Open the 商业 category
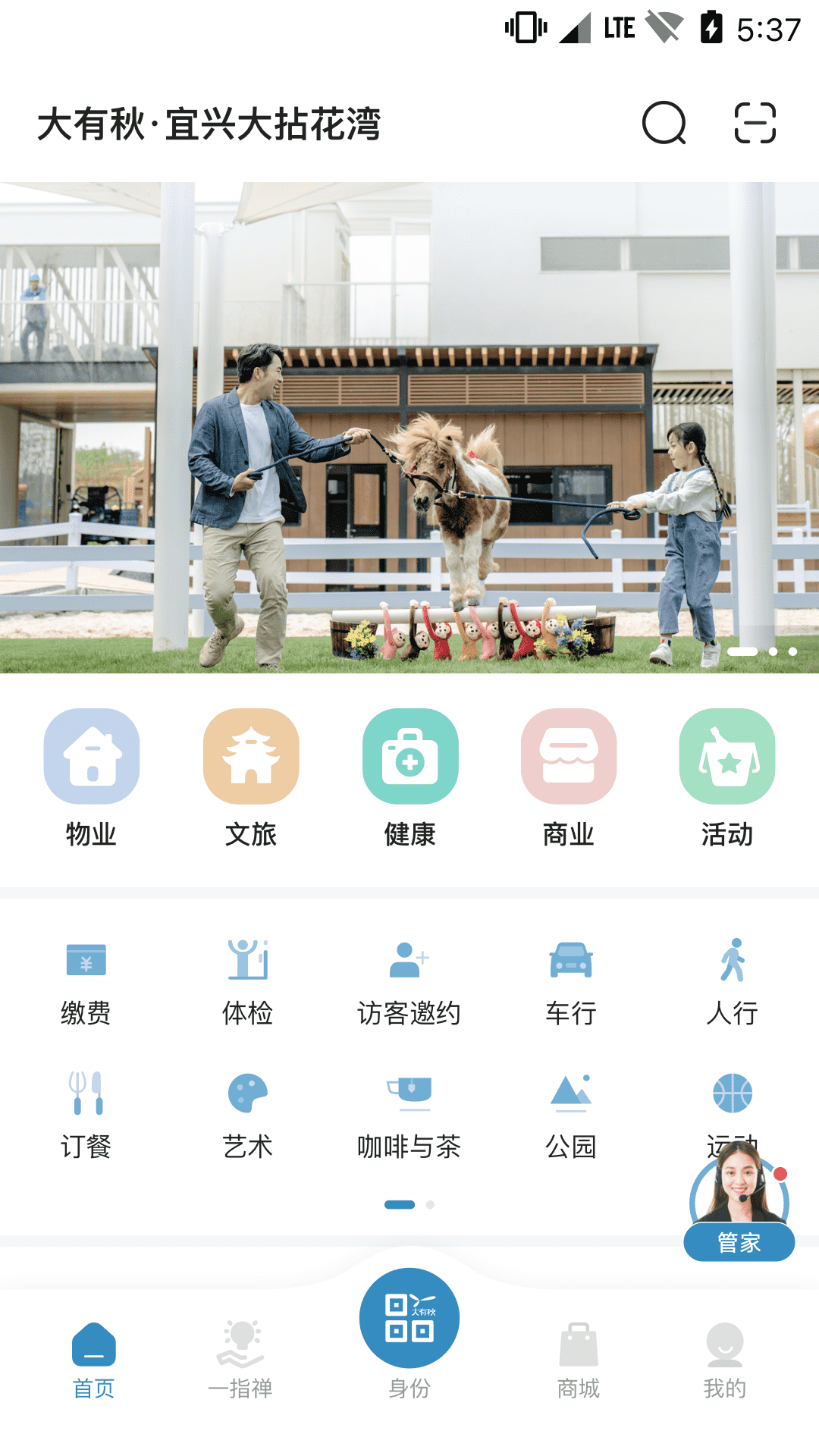 (569, 777)
